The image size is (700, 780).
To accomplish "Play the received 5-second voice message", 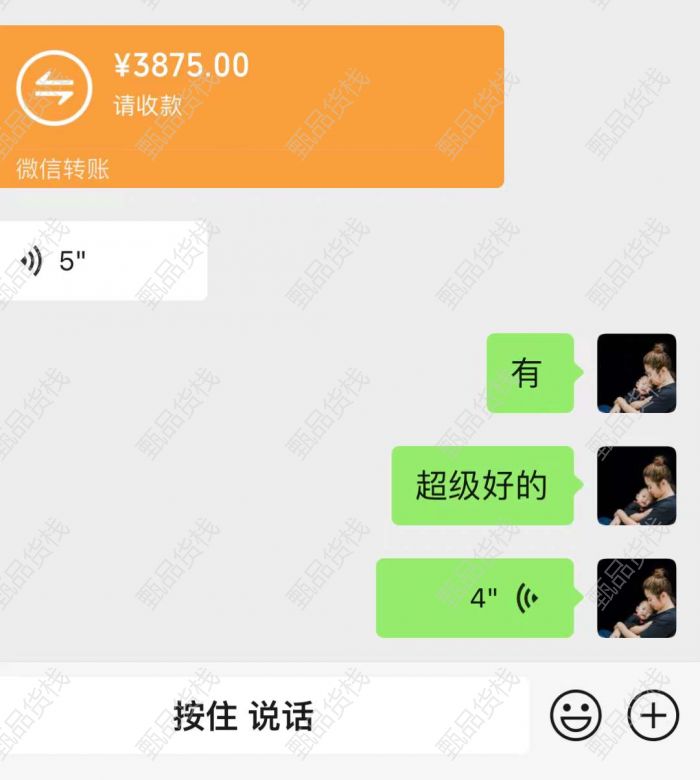I will [x=100, y=262].
